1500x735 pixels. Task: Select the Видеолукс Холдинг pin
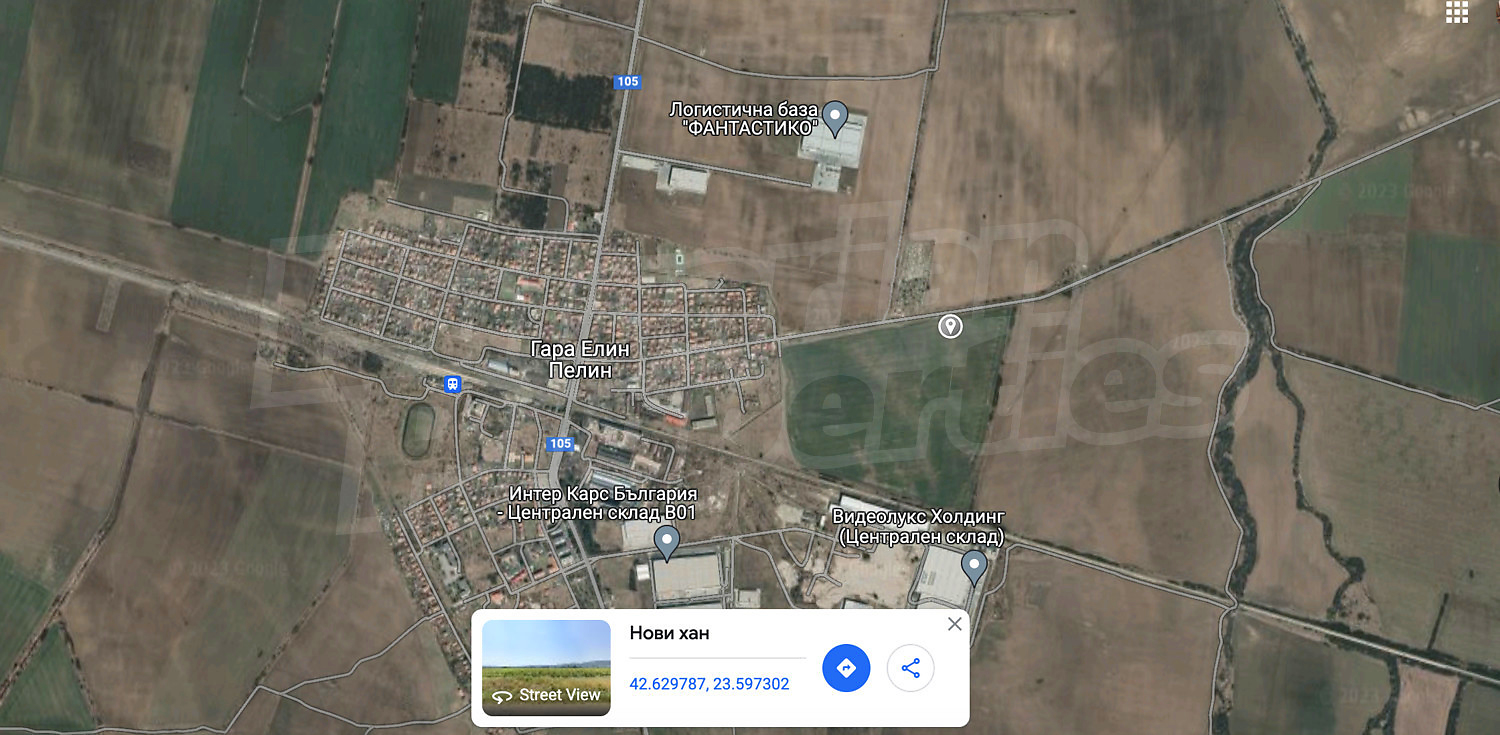(x=973, y=566)
